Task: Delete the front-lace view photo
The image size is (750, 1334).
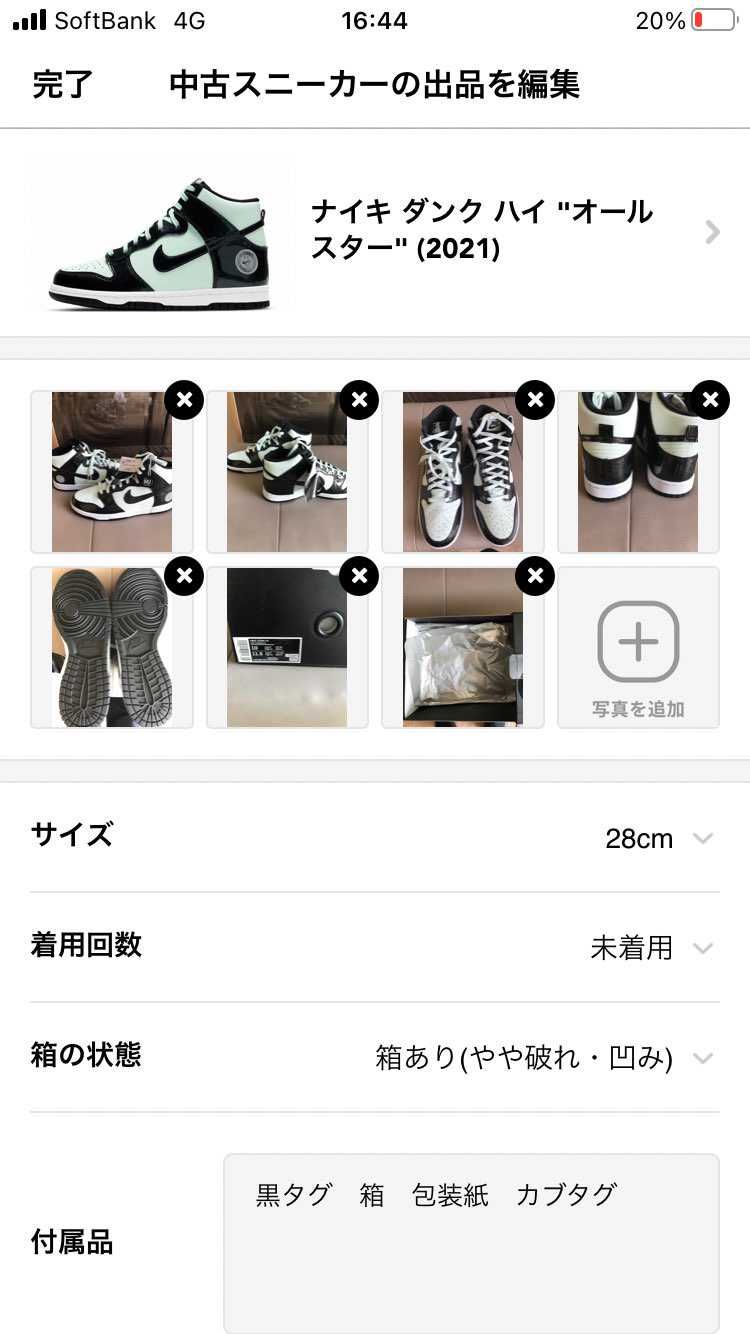Action: click(534, 399)
